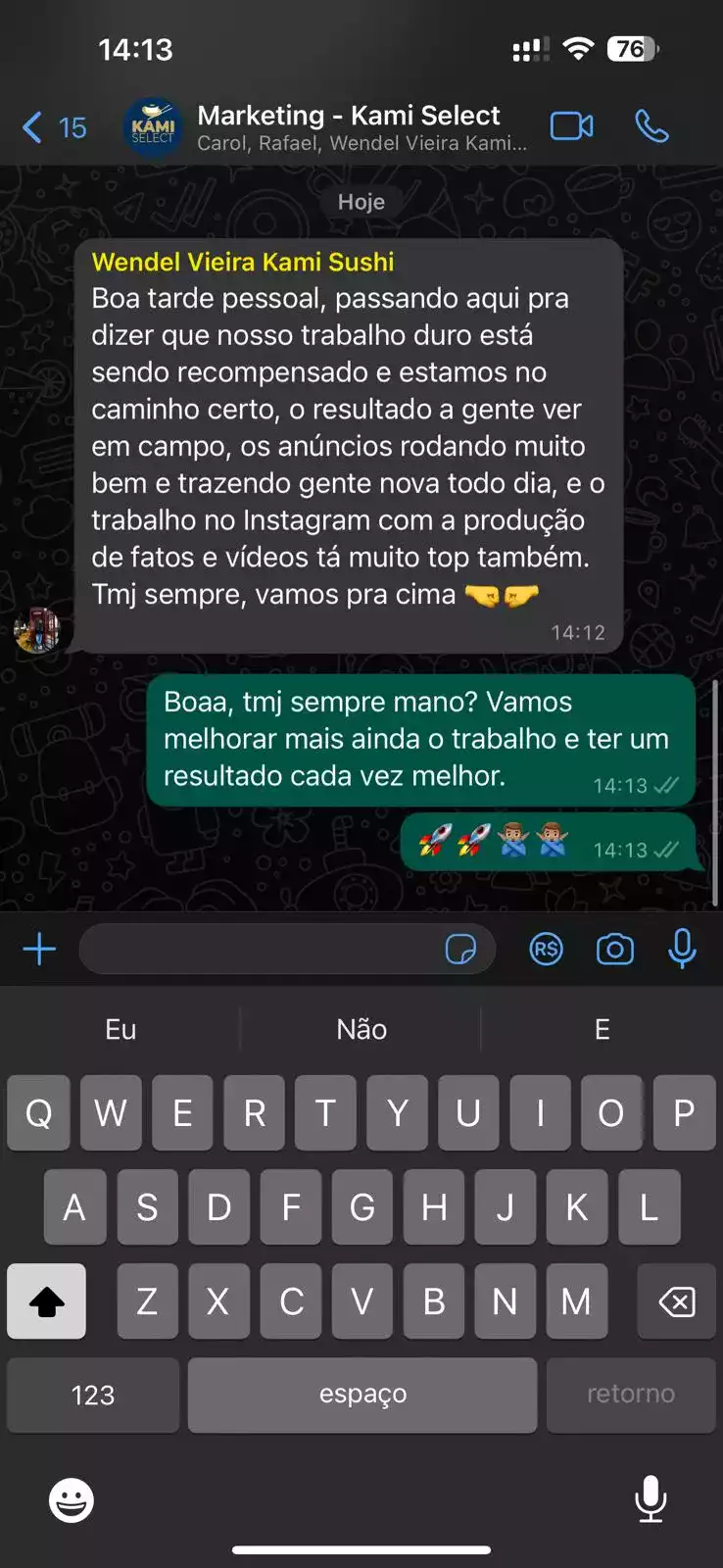Start a group voice call
The image size is (723, 1568).
pyautogui.click(x=651, y=127)
